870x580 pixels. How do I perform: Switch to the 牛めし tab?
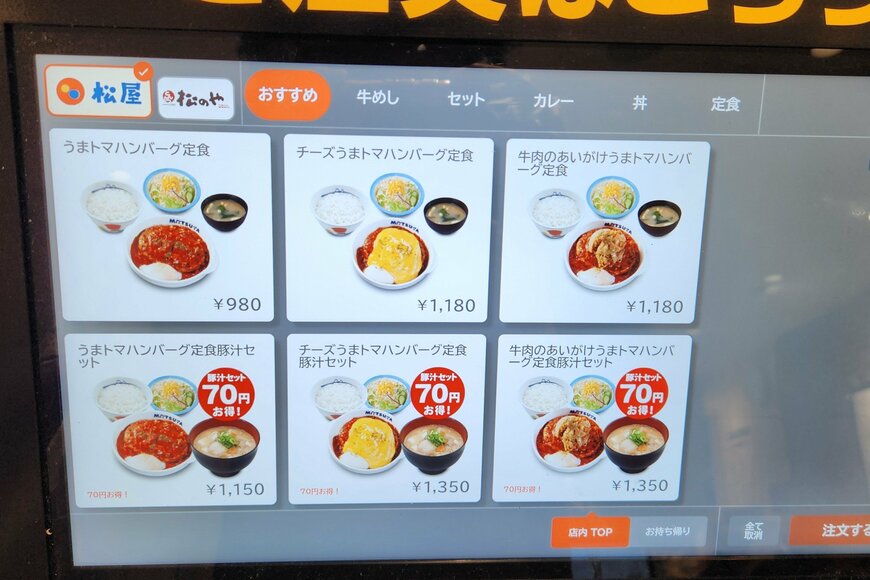tap(378, 98)
